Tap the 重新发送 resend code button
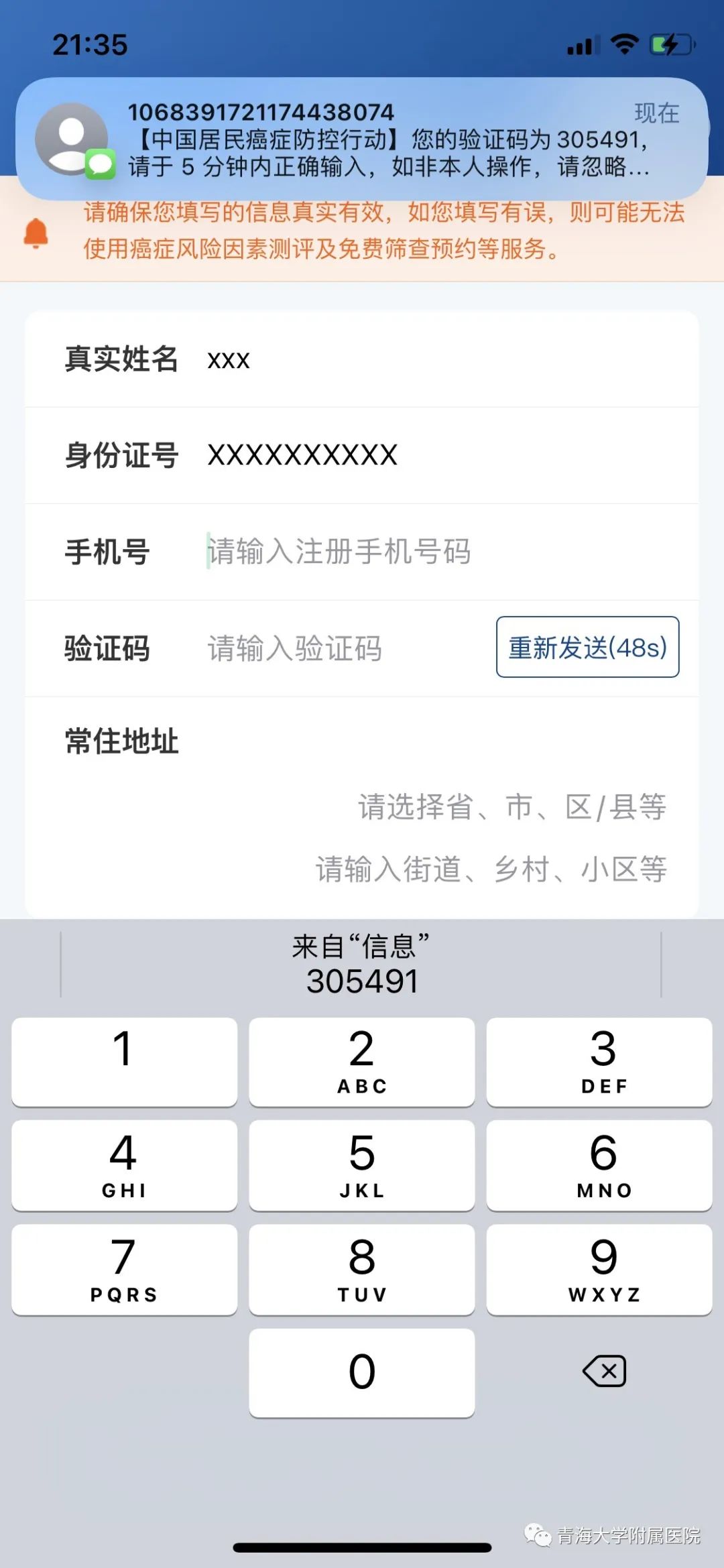This screenshot has height=1568, width=724. (587, 647)
